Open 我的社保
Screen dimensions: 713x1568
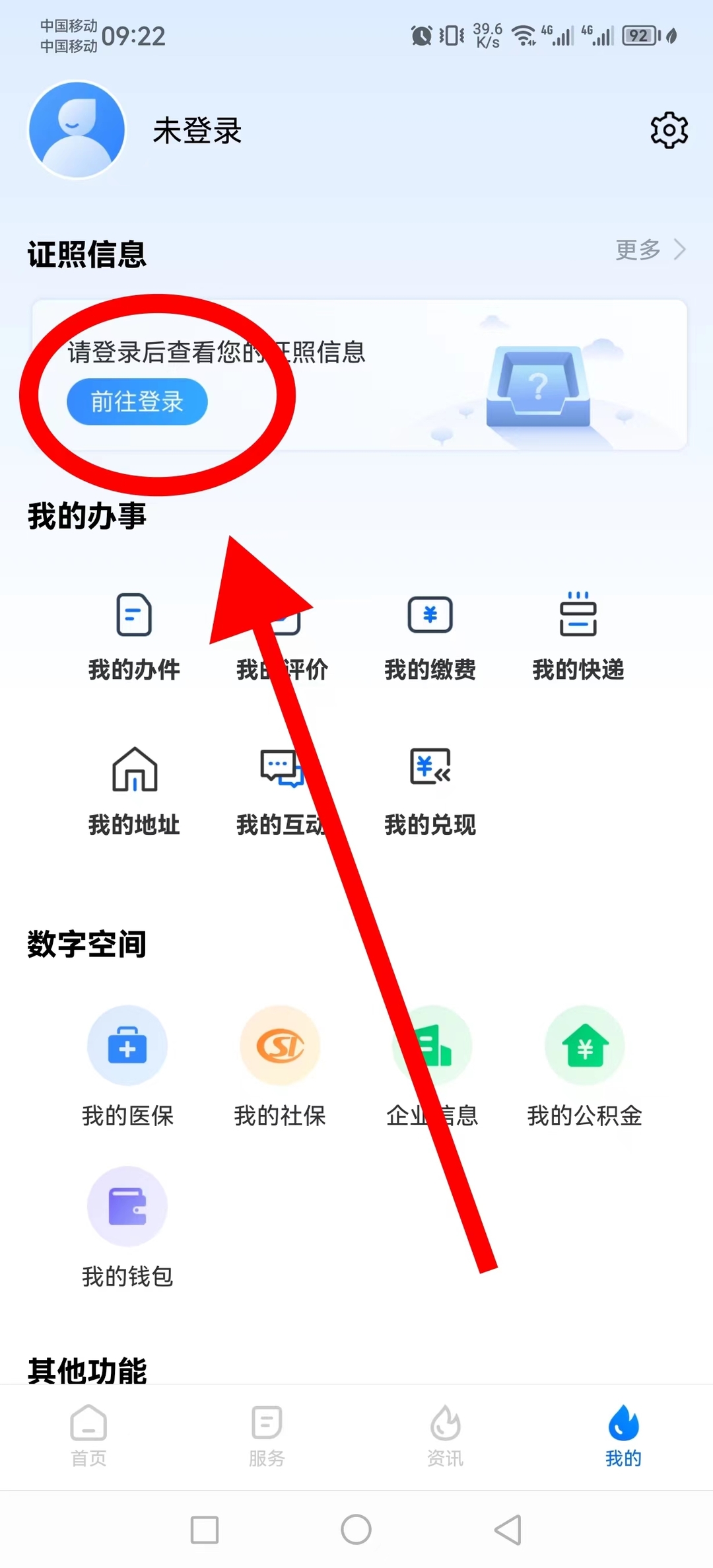280,1065
